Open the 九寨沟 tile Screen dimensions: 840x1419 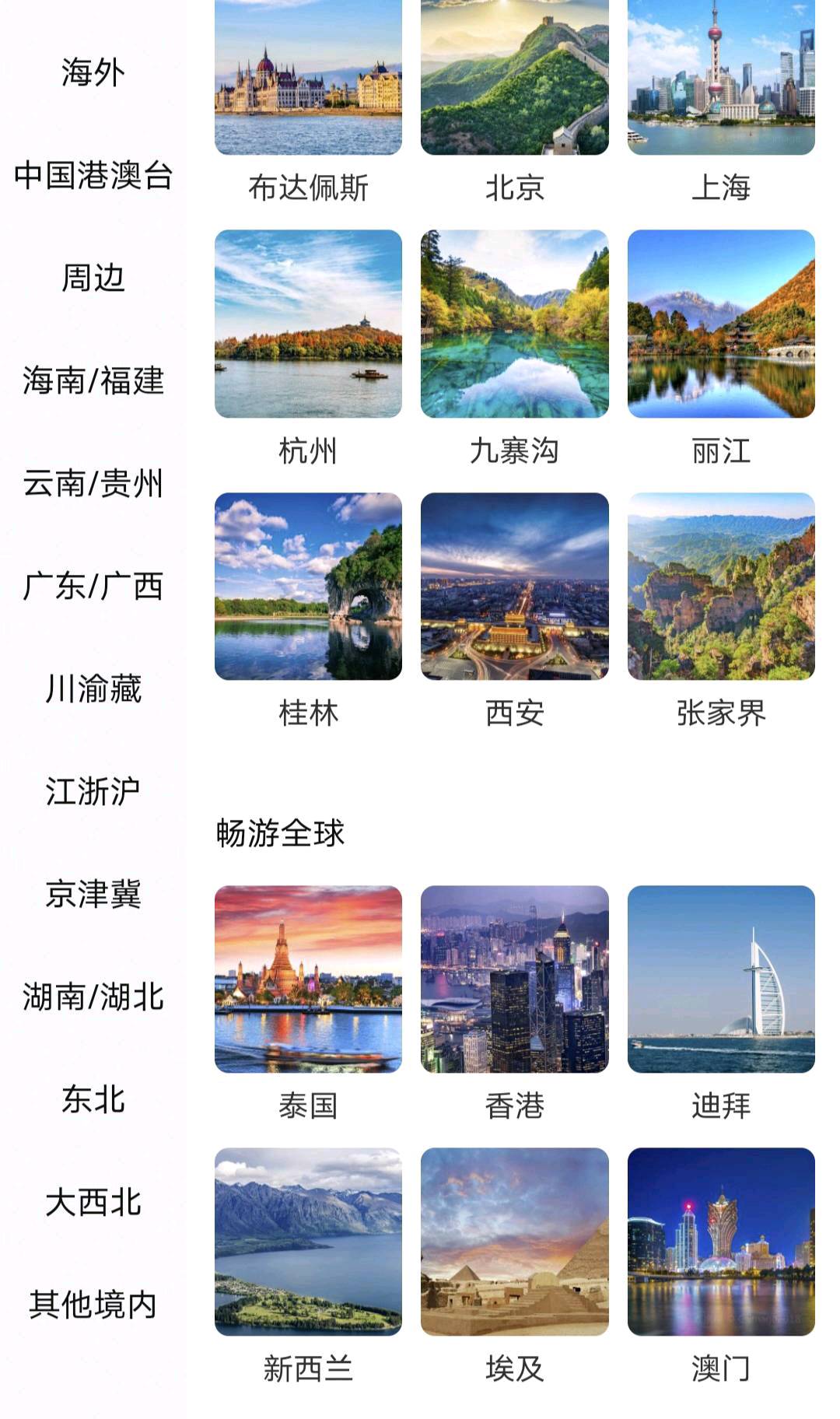pyautogui.click(x=515, y=349)
